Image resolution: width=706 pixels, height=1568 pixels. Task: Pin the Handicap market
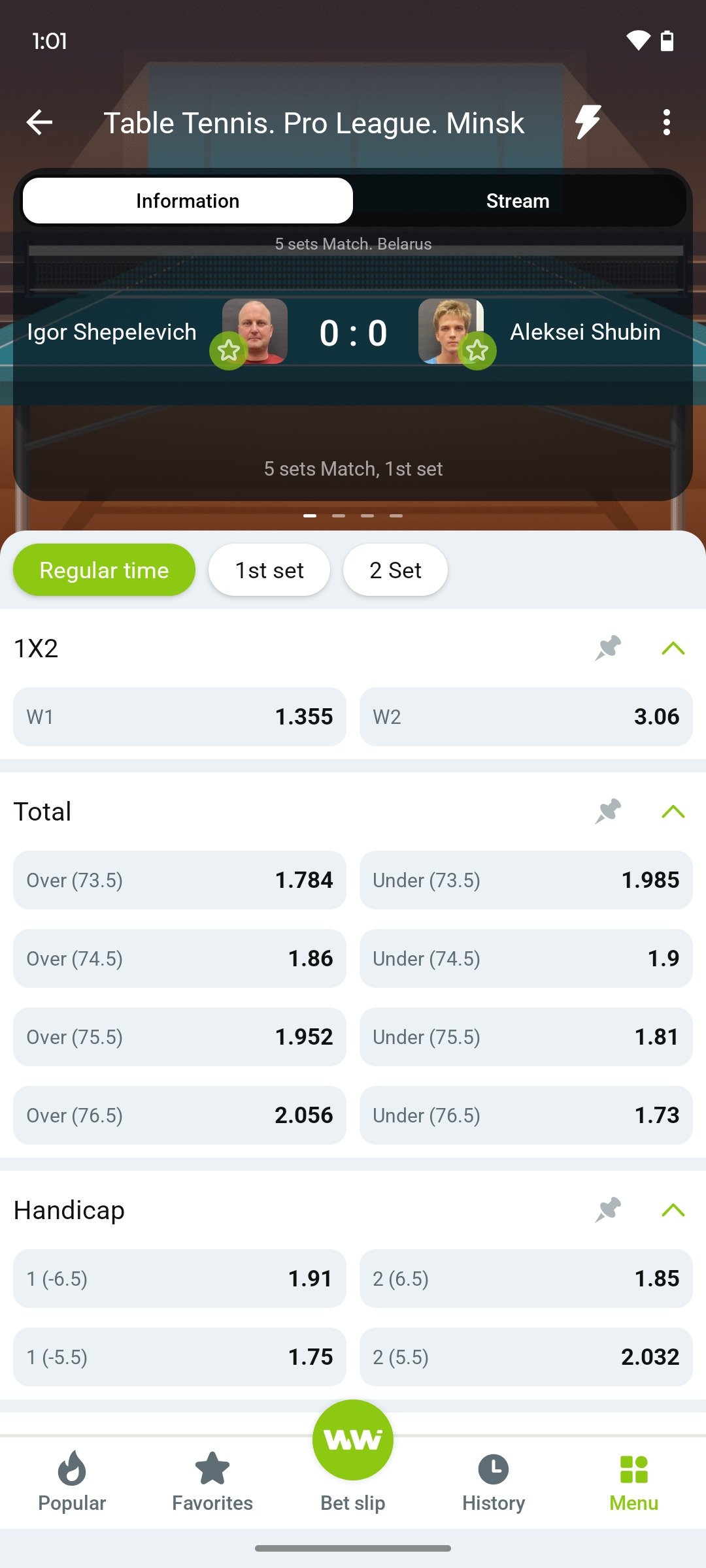608,1210
